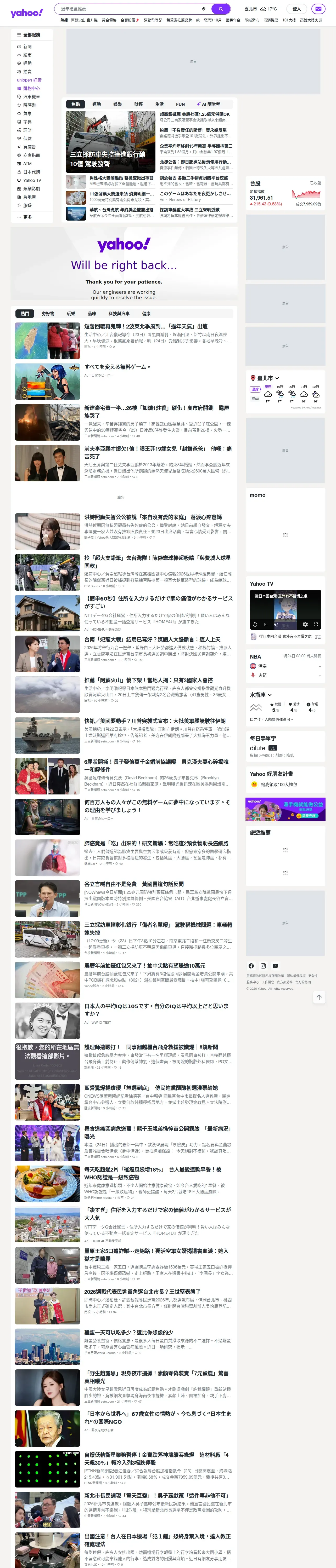Open 購物中心 in the left sidebar

[31, 88]
